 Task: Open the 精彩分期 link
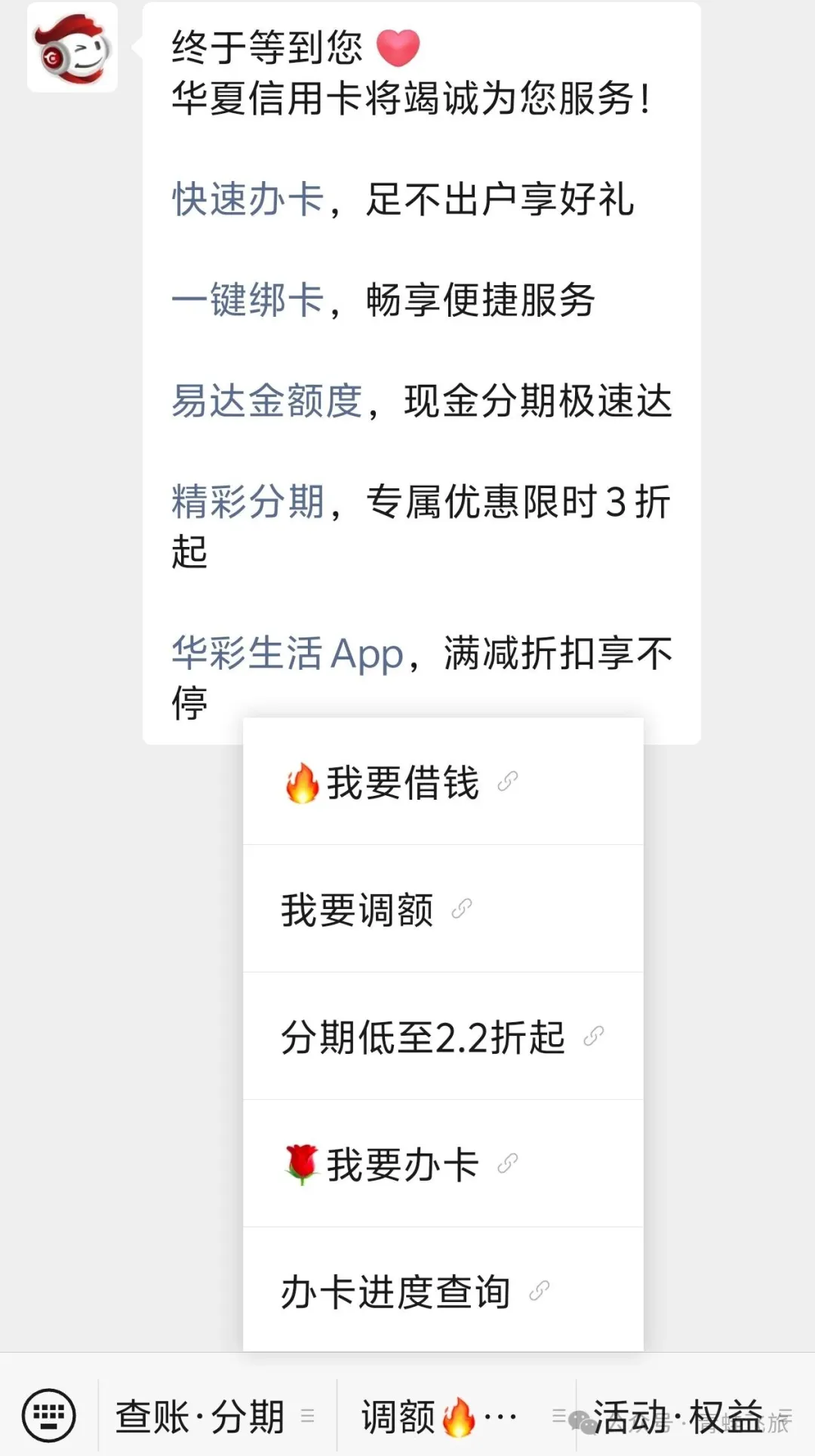click(248, 502)
